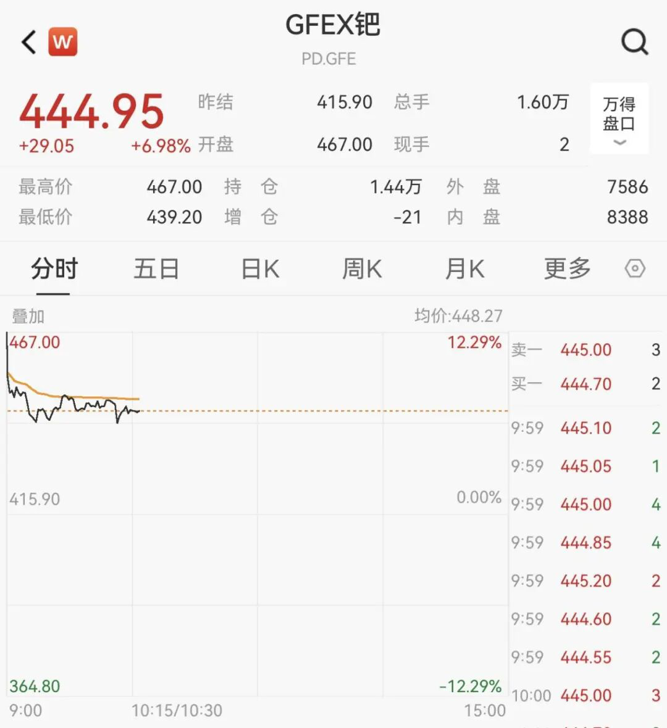Expand the 万得盘口 panel
Viewport: 667px width, 728px height.
[619, 119]
